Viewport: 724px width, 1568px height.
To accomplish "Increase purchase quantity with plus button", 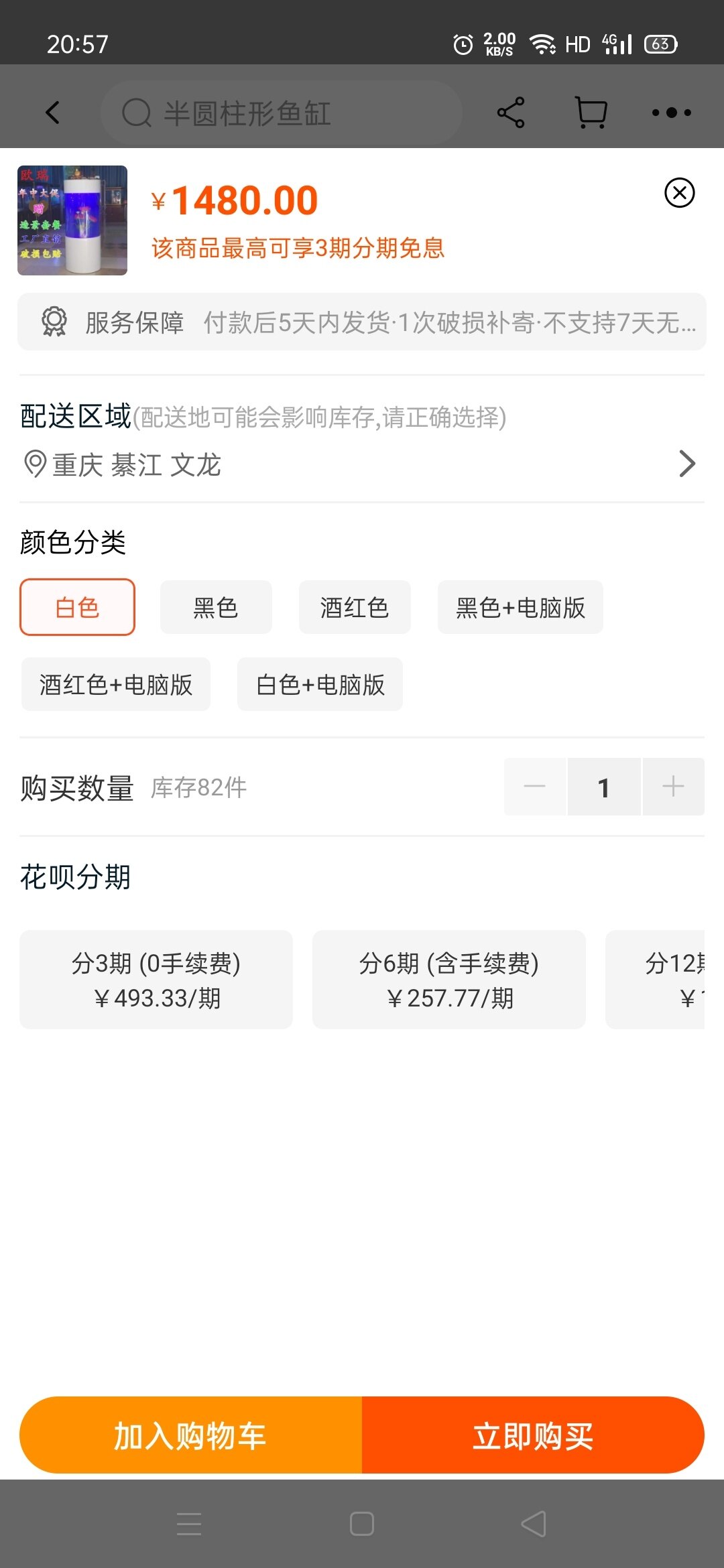I will (x=673, y=787).
